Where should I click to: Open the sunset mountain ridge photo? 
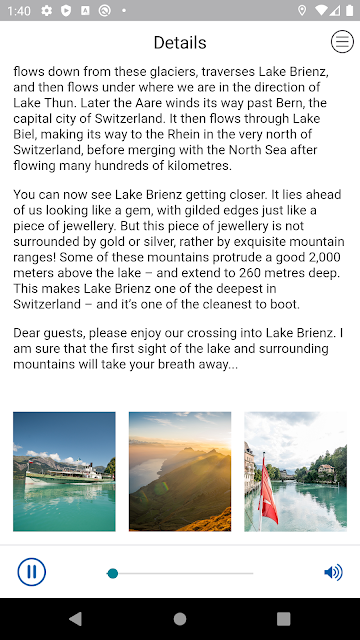pyautogui.click(x=180, y=471)
